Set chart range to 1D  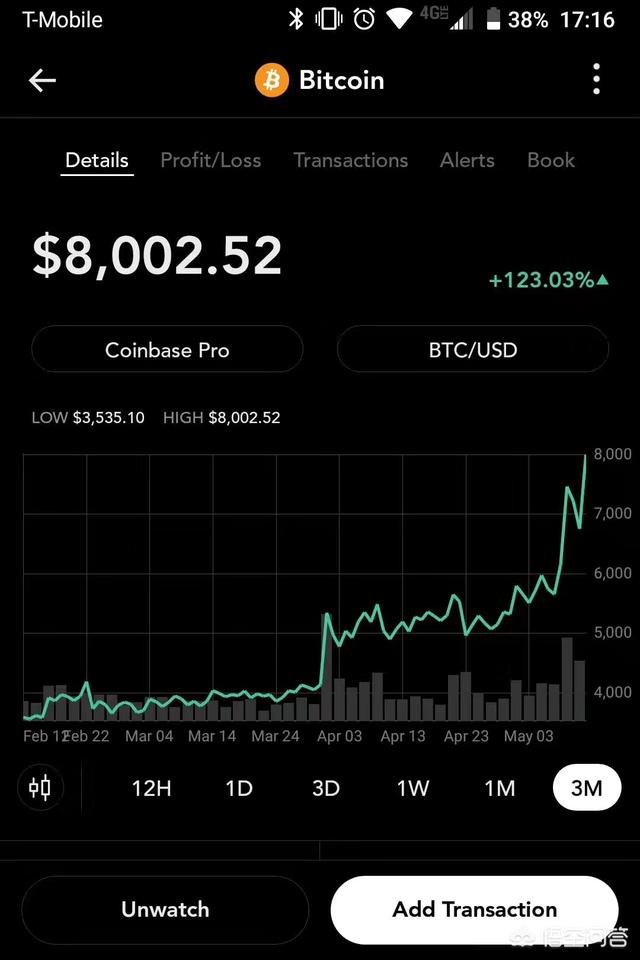(239, 788)
